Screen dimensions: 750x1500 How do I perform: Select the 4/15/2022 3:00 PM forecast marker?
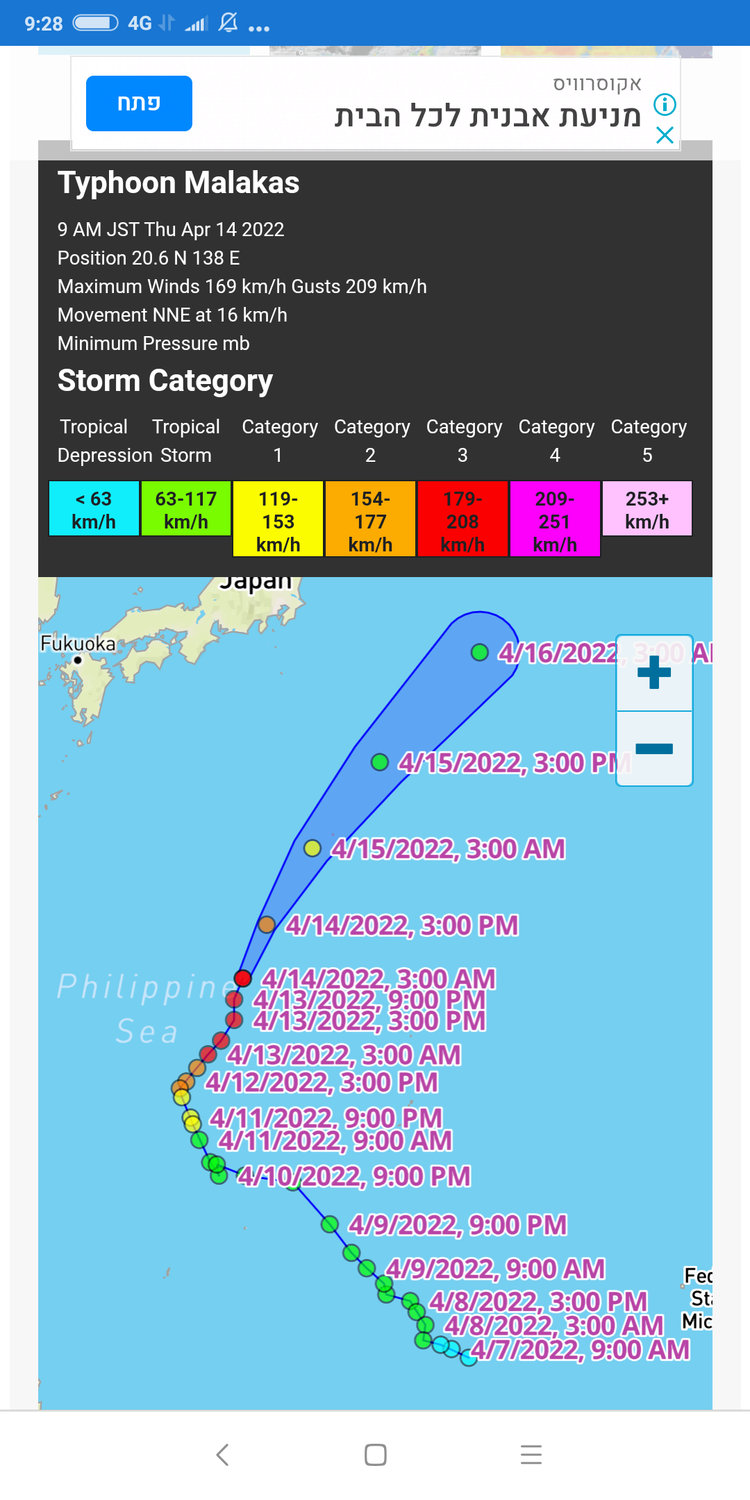(x=379, y=762)
